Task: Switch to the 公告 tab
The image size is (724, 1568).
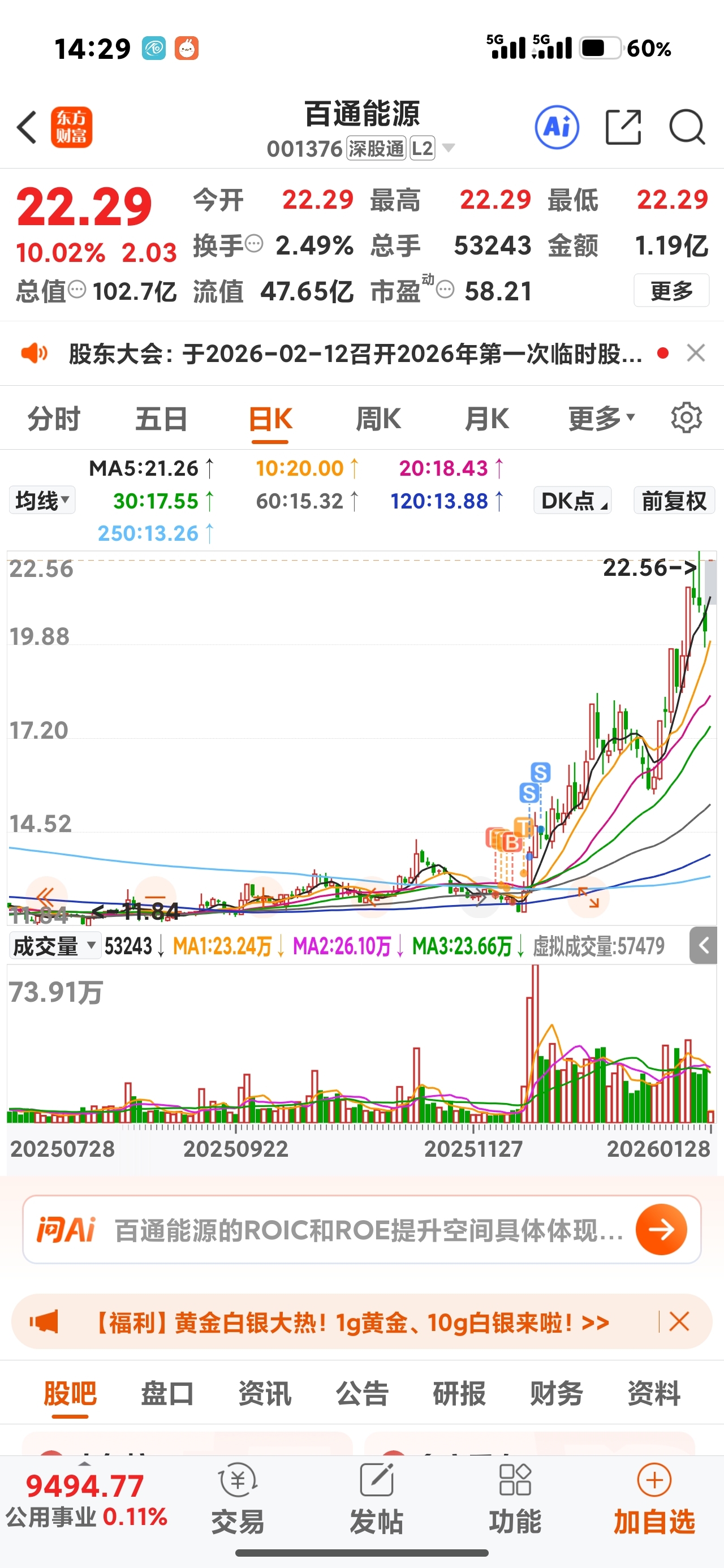Action: pyautogui.click(x=361, y=1393)
